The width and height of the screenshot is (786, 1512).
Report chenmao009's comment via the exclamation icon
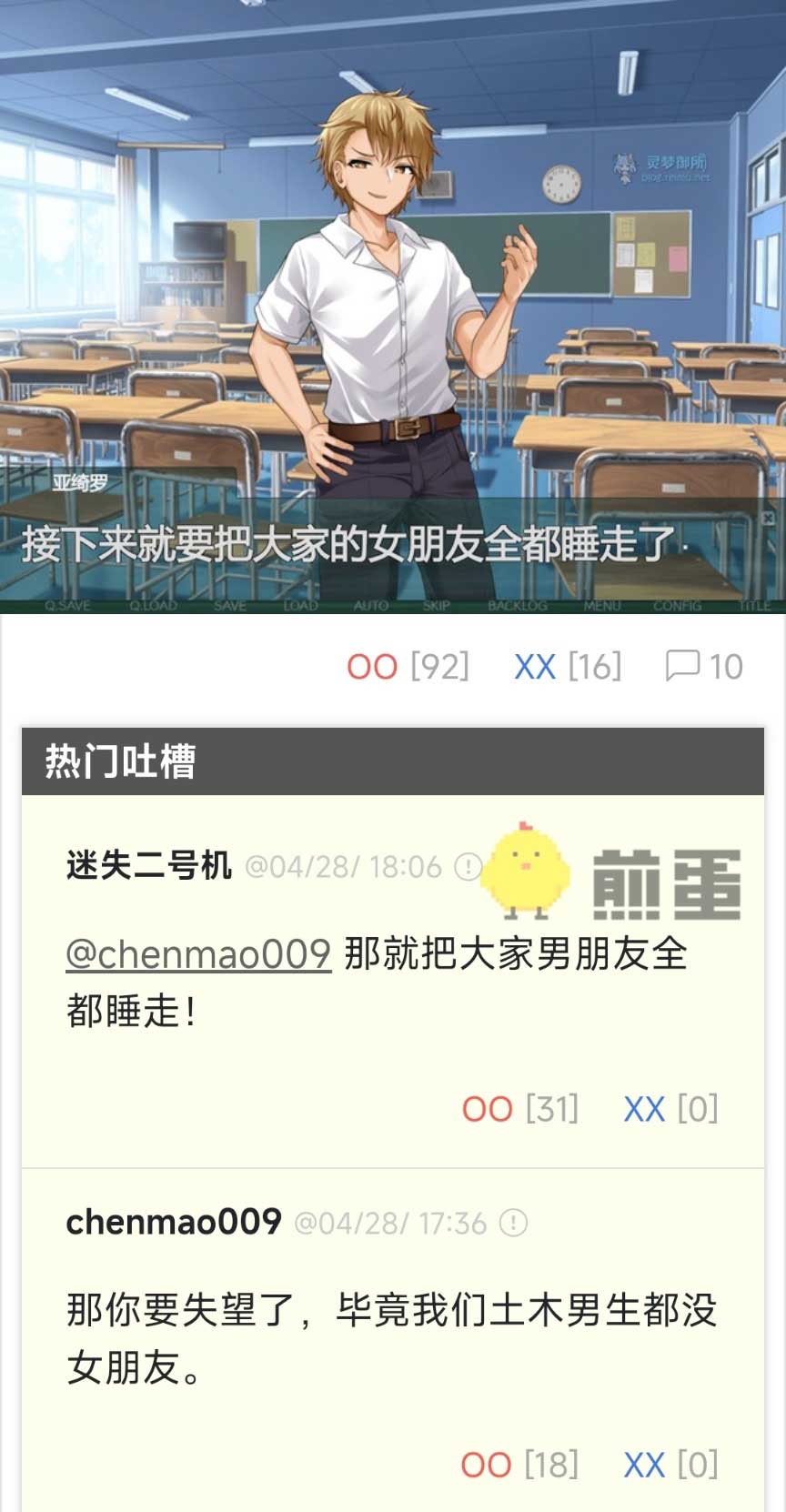[x=514, y=1223]
